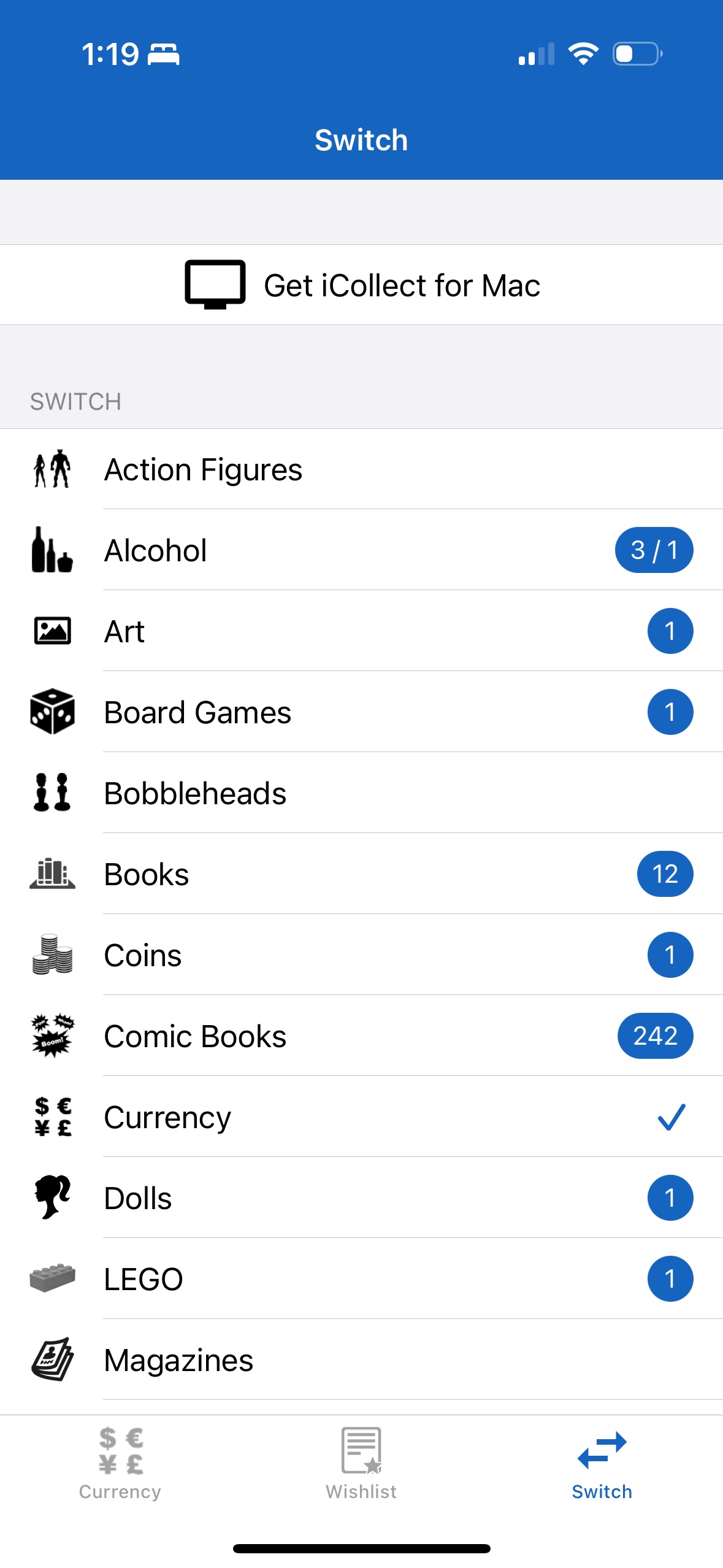Choose the Board Games collection

[361, 712]
